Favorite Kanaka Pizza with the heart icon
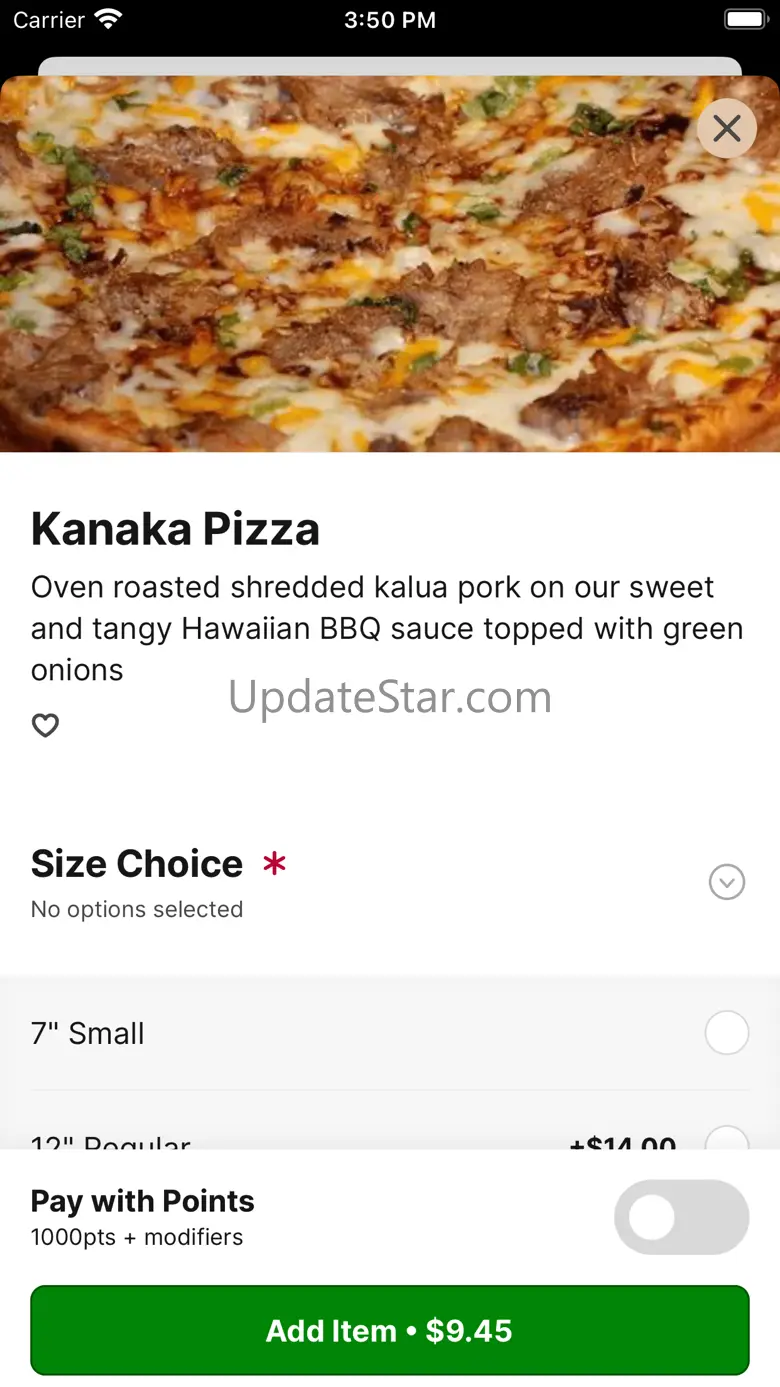Screen dimensions: 780x1387 (x=46, y=725)
